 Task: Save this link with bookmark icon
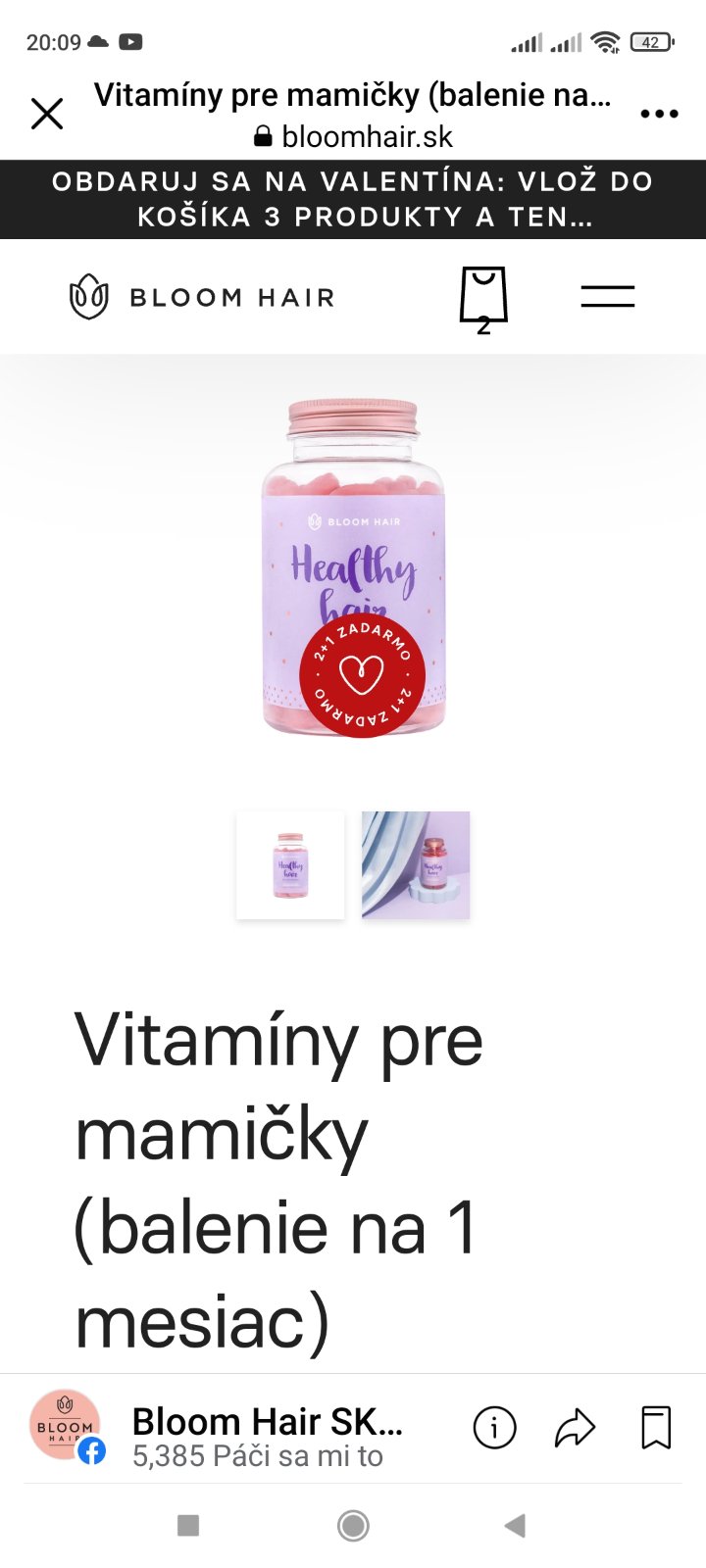(656, 1428)
